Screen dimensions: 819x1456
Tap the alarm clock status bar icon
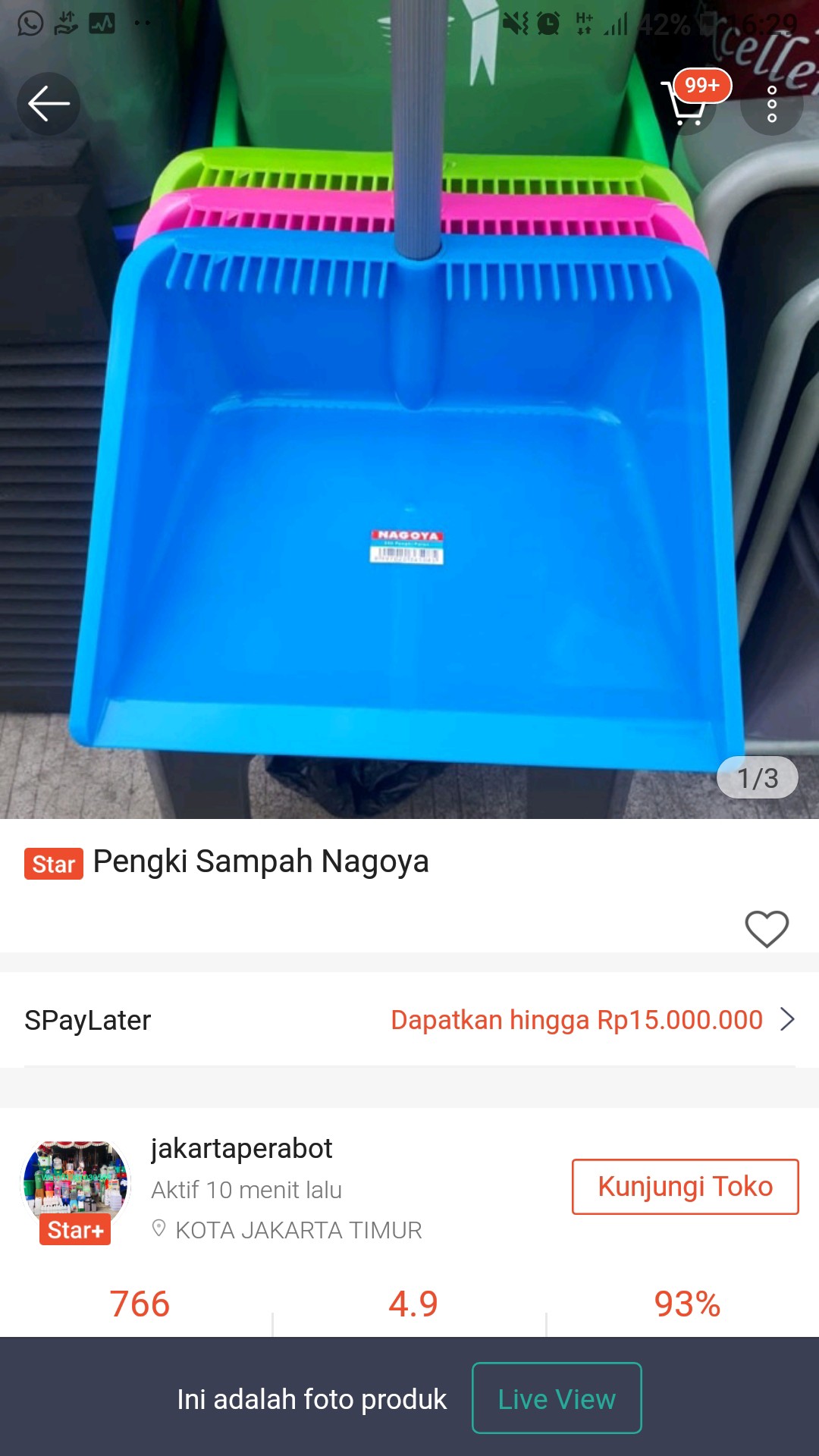[x=548, y=23]
